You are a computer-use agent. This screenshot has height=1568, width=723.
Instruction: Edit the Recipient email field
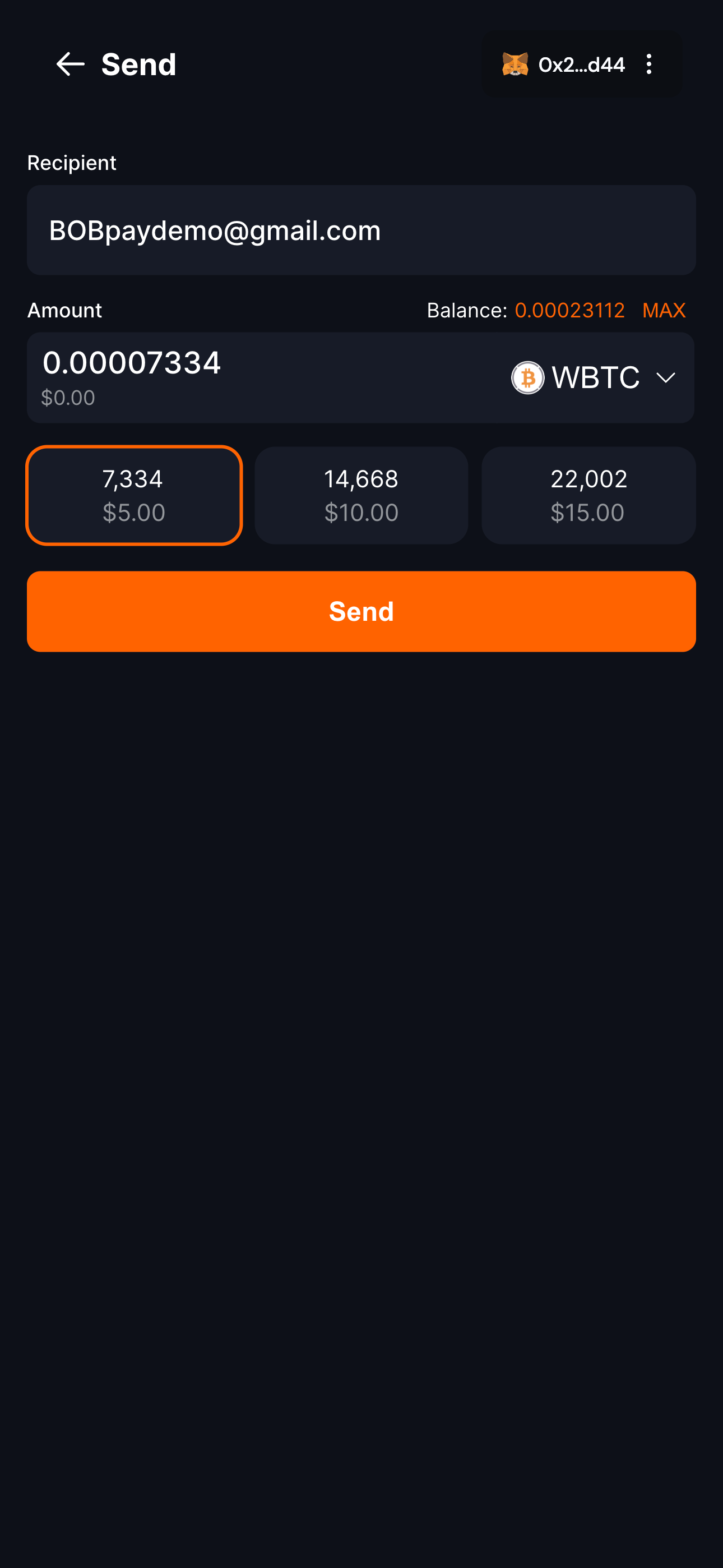pos(361,230)
